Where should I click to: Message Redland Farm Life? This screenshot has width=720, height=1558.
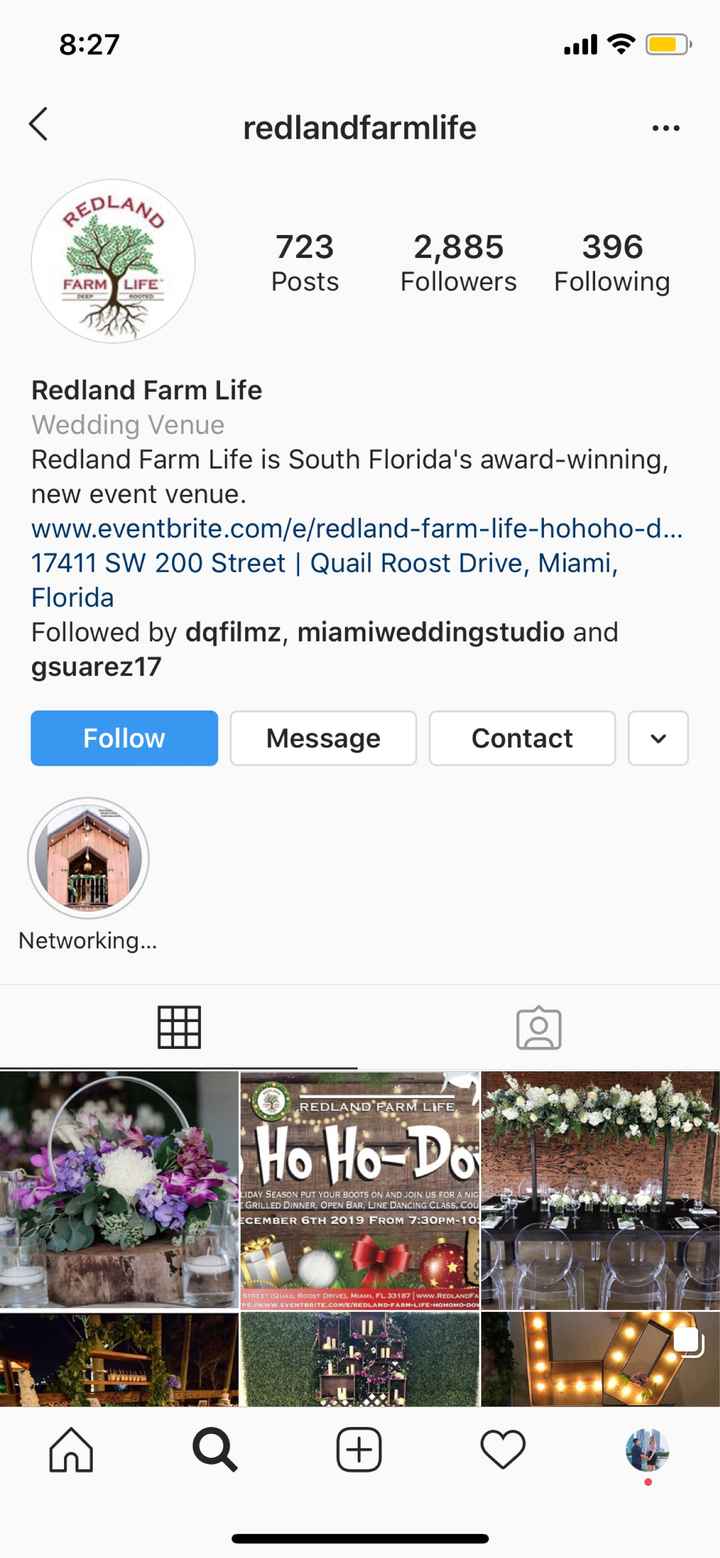[323, 738]
